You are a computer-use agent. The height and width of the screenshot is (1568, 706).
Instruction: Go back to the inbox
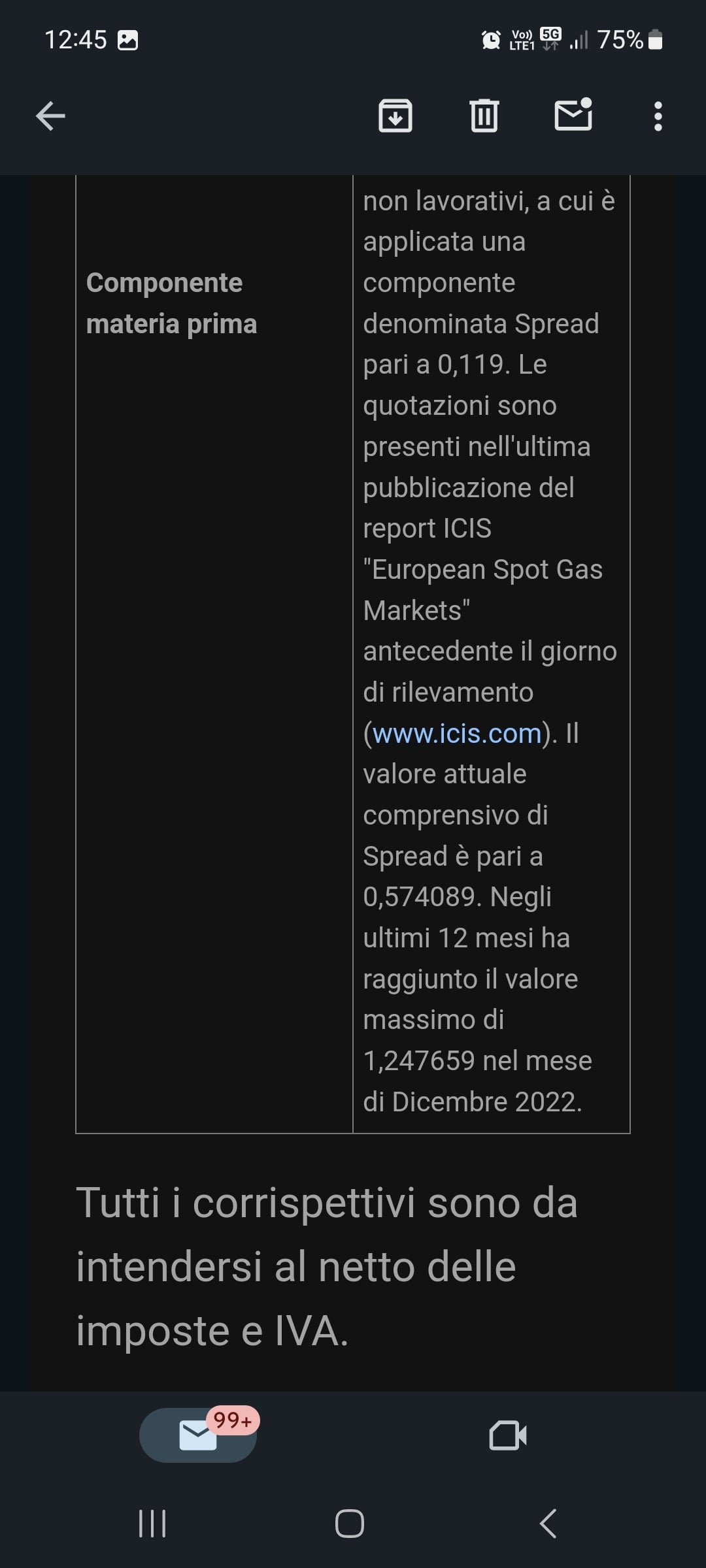[50, 116]
